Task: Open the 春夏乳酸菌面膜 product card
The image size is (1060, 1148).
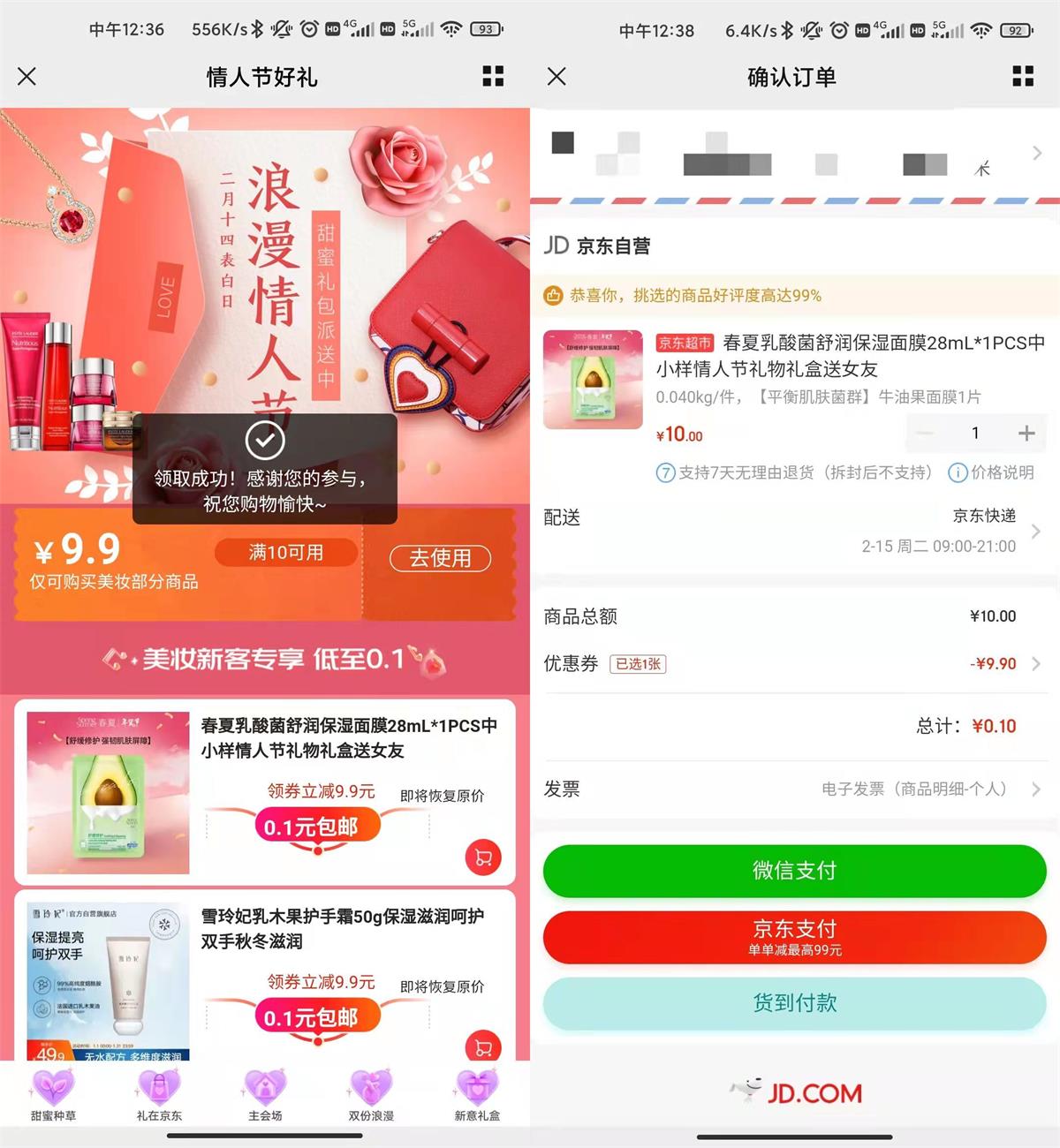Action: (x=348, y=738)
